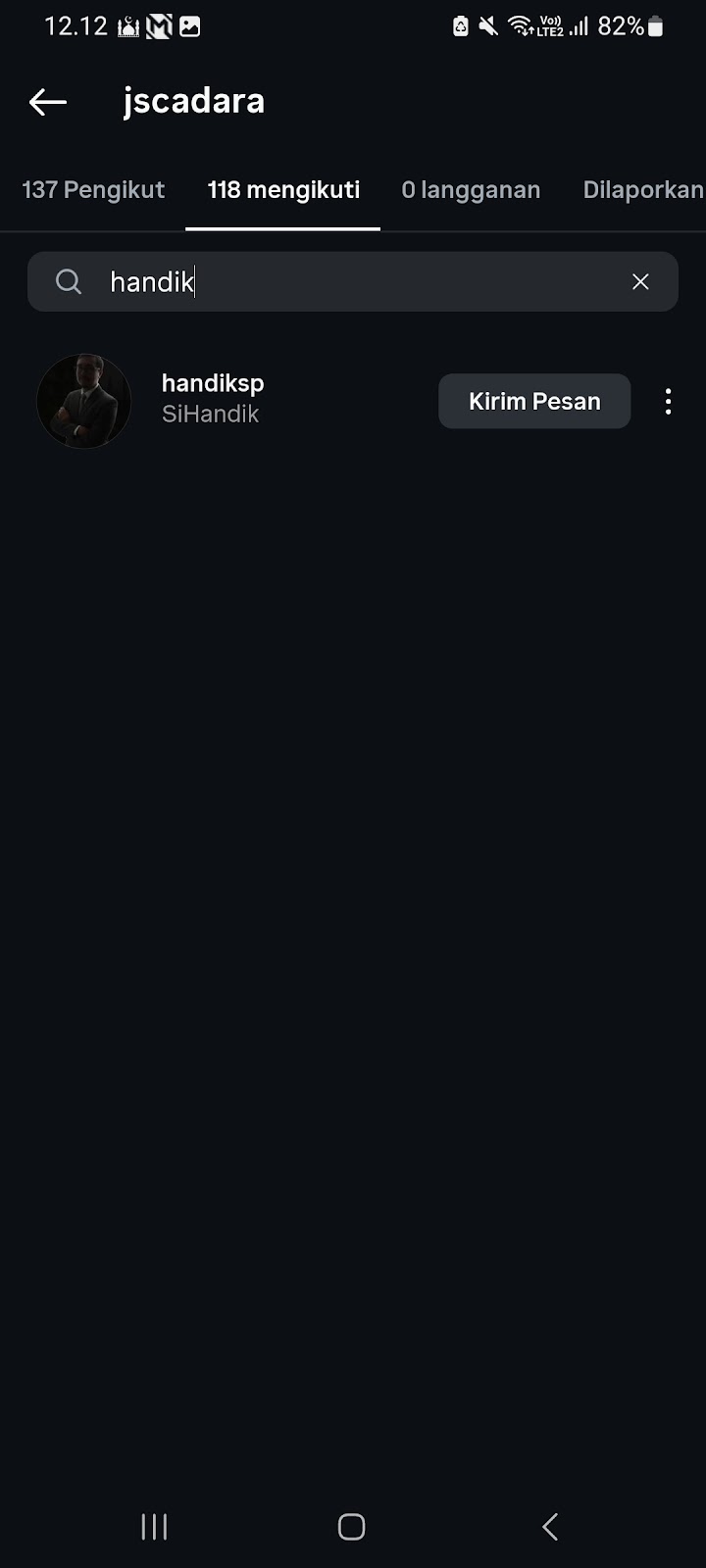The image size is (706, 1568).
Task: Go to the home screen
Action: pos(352,1526)
